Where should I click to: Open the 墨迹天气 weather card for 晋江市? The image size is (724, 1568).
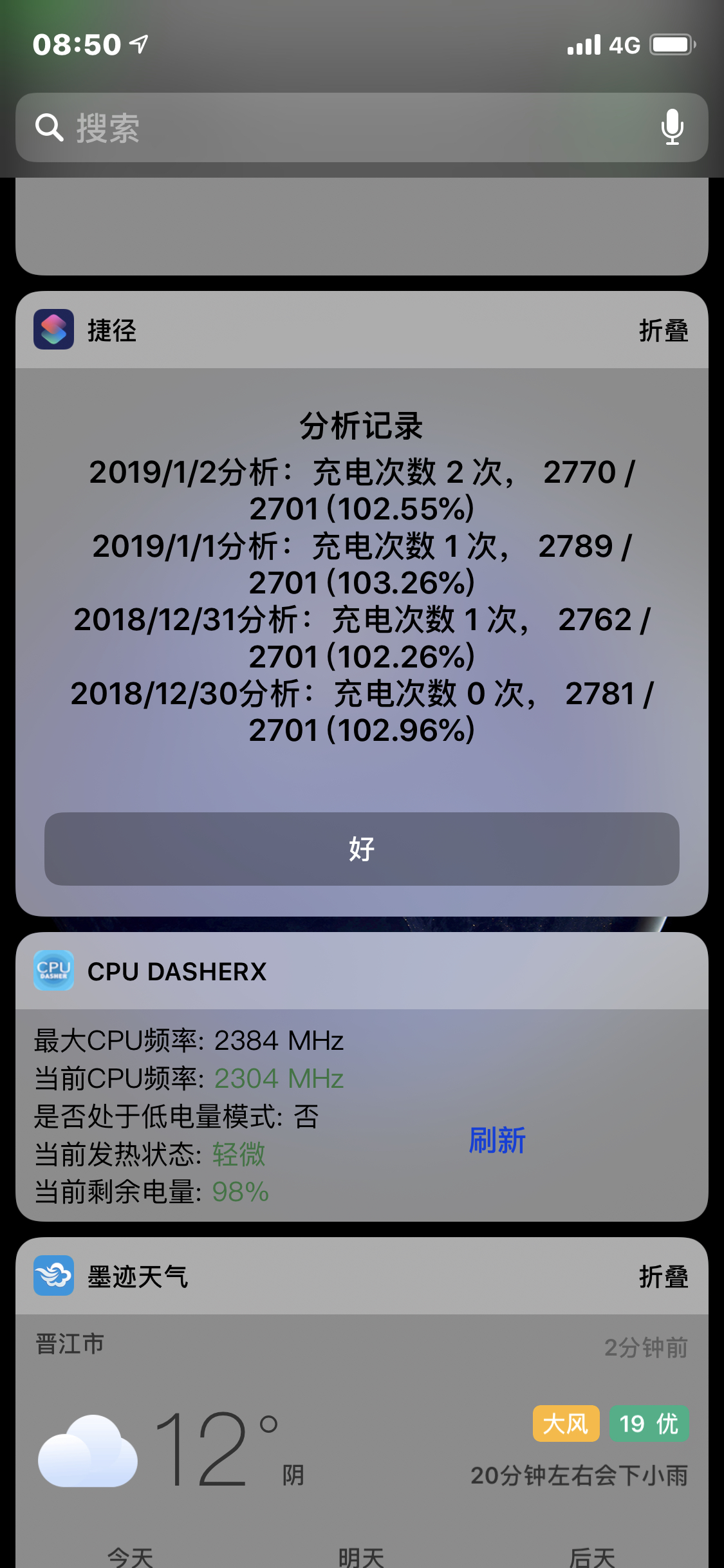pos(362,1442)
